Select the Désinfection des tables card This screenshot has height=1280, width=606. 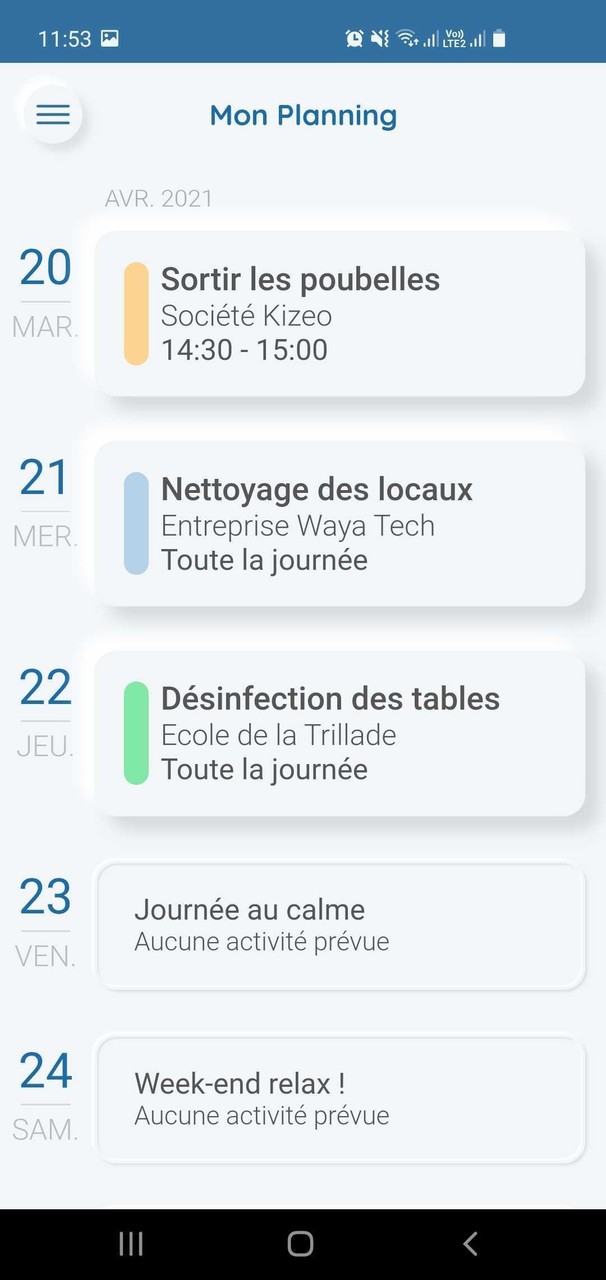tap(340, 733)
